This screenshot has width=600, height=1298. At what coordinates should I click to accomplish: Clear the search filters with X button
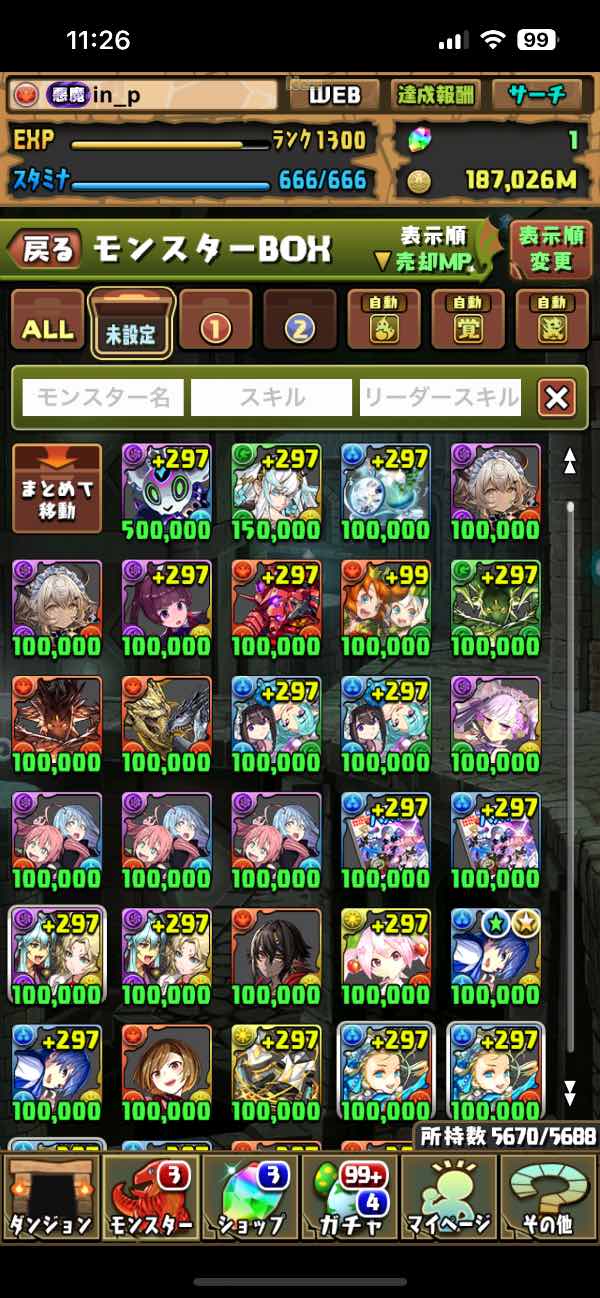556,398
